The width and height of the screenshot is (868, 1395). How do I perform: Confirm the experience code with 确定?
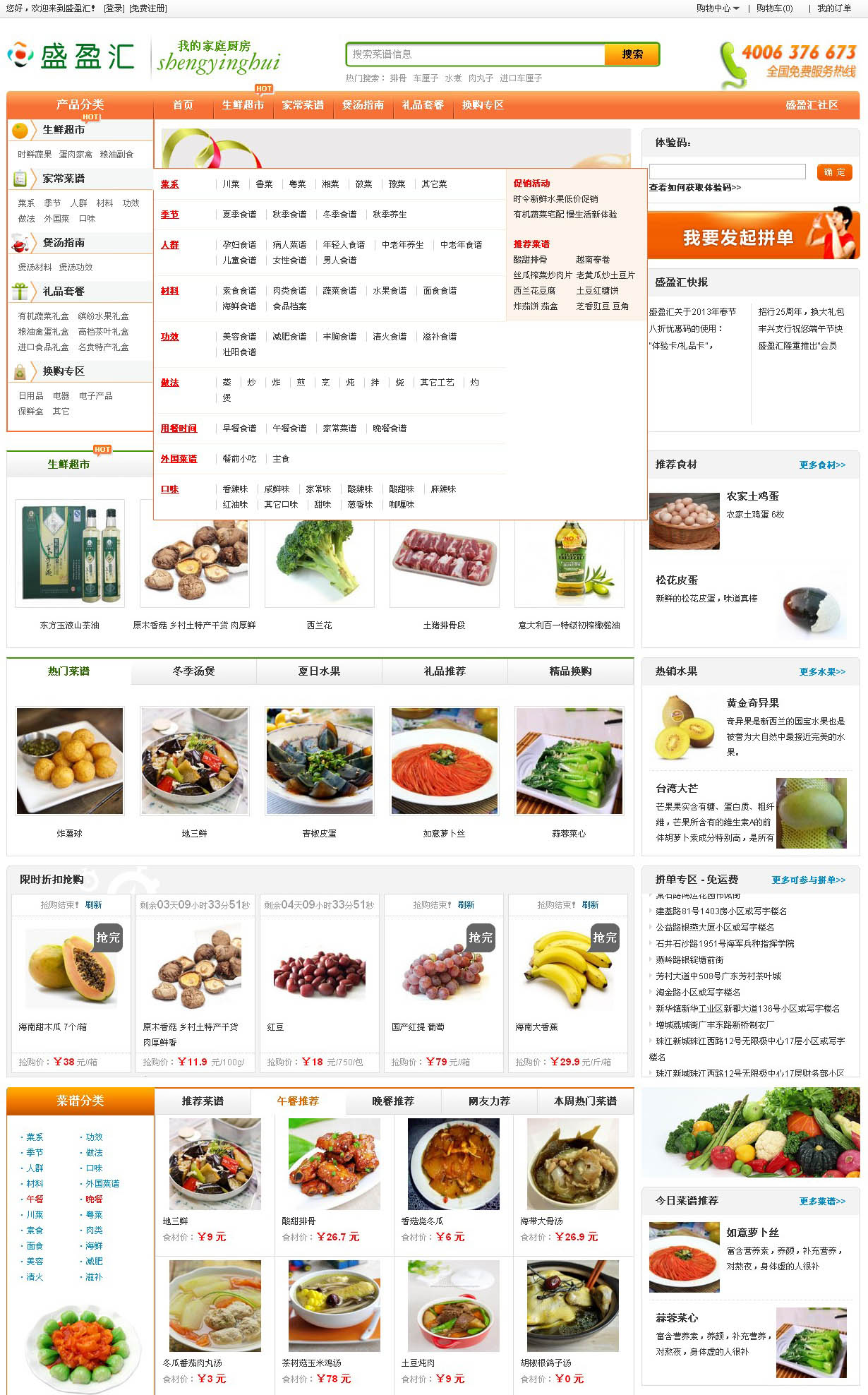point(834,172)
